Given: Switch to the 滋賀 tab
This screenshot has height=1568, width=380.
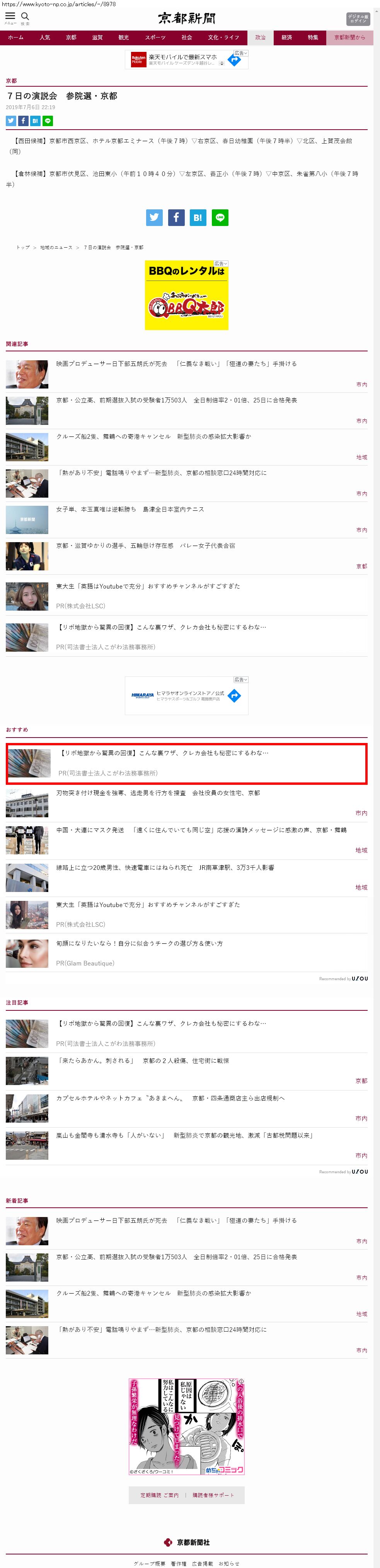Looking at the screenshot, I should (x=97, y=38).
